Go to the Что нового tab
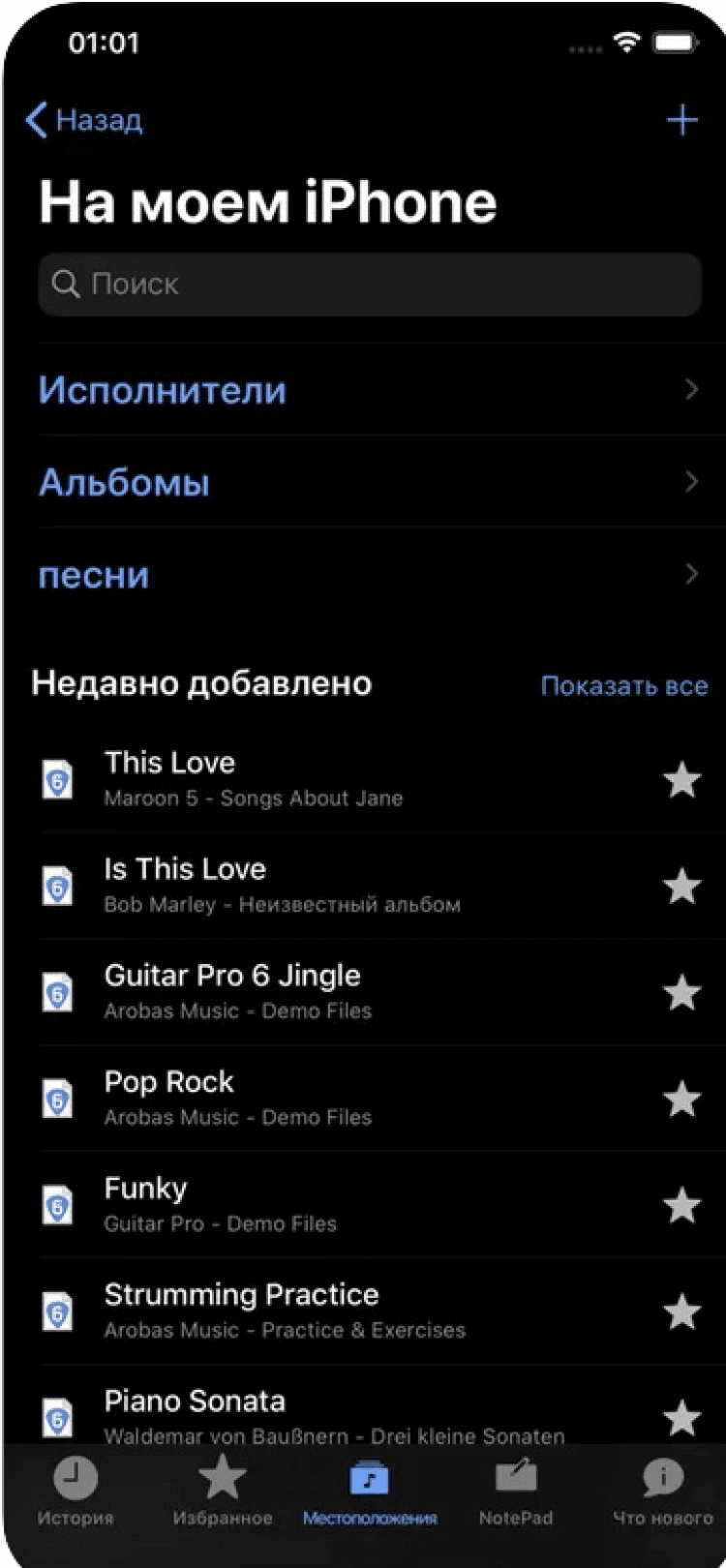Screen dimensions: 726x1568 [662, 1493]
